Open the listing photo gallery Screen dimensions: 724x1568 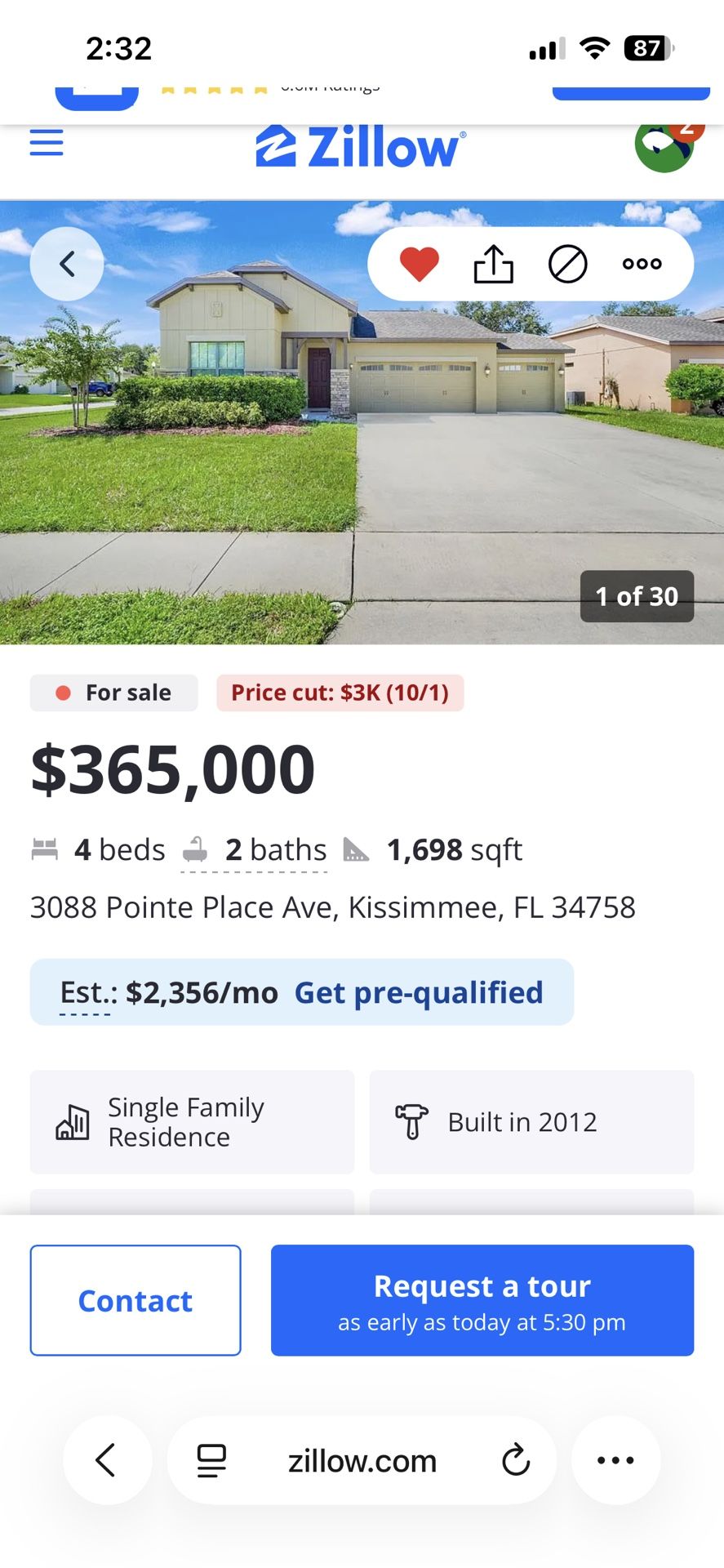(x=636, y=596)
